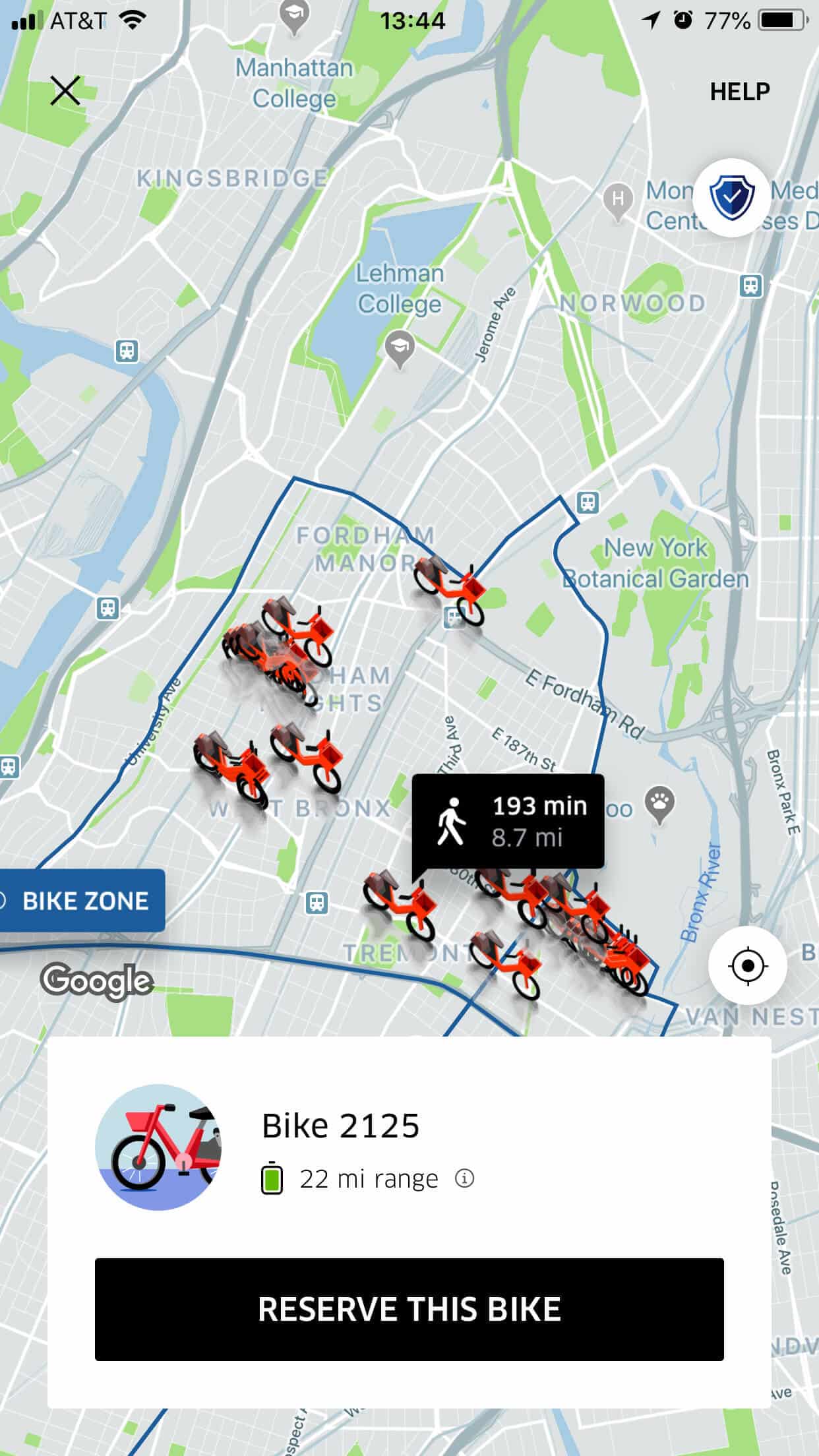
Task: Dismiss the map view with the X
Action: click(x=66, y=90)
